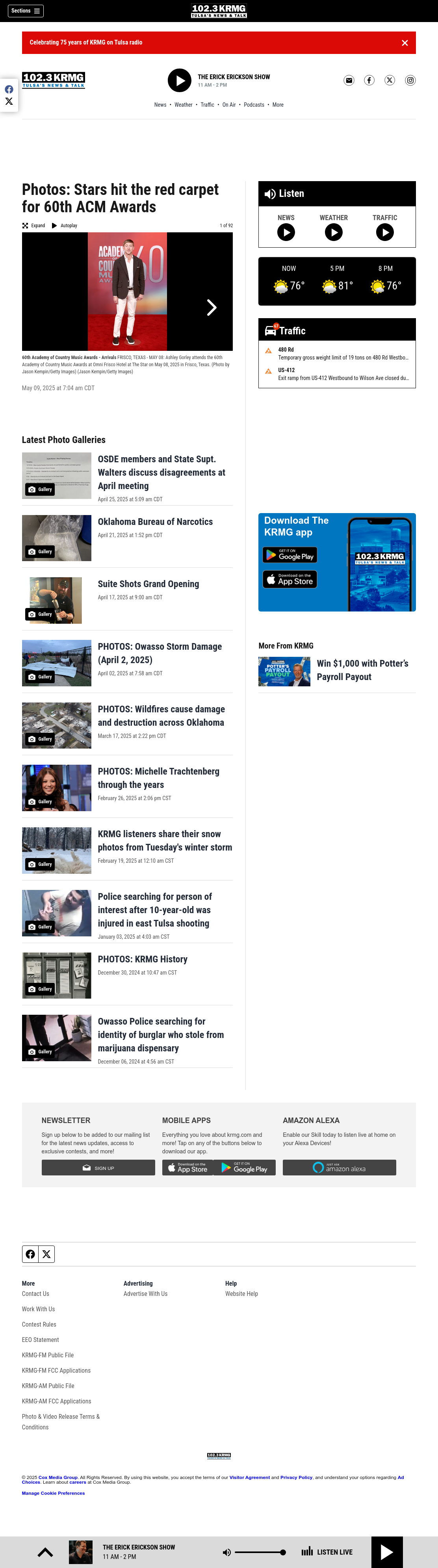This screenshot has height=1568, width=438.
Task: Open the Amazon Alexa skill button
Action: (339, 1168)
